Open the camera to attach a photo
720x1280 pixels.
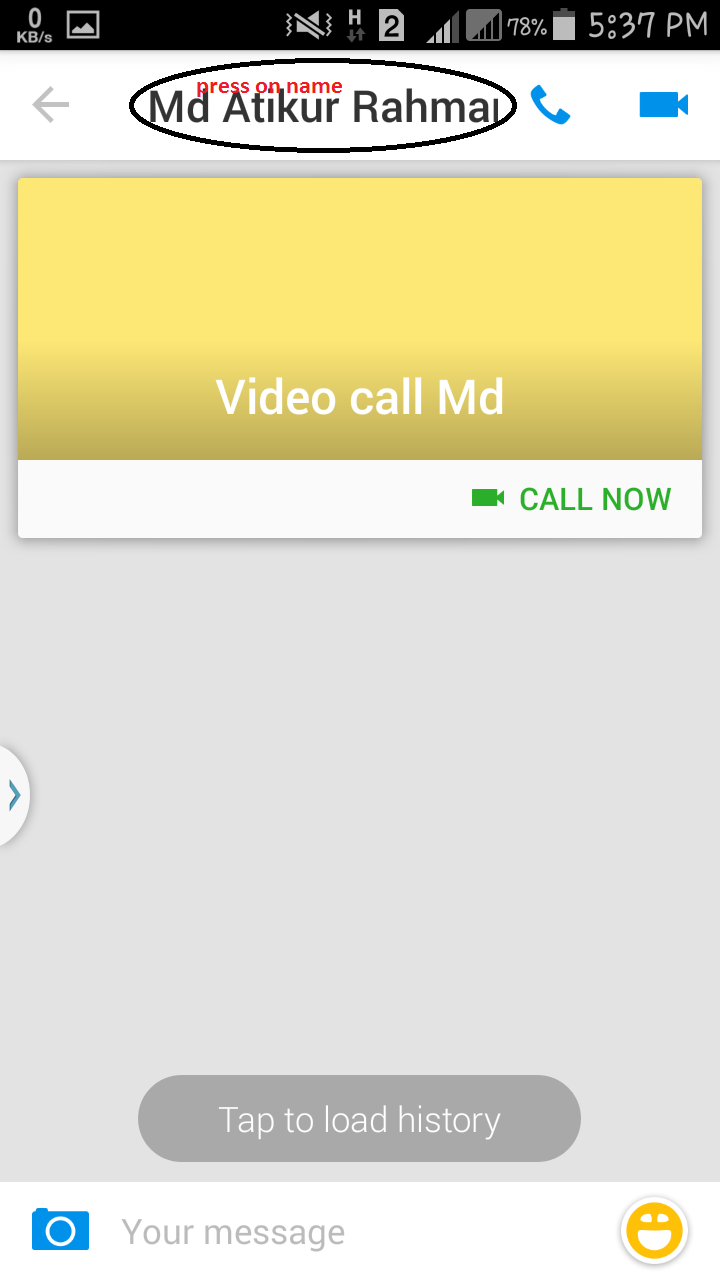pyautogui.click(x=60, y=1230)
